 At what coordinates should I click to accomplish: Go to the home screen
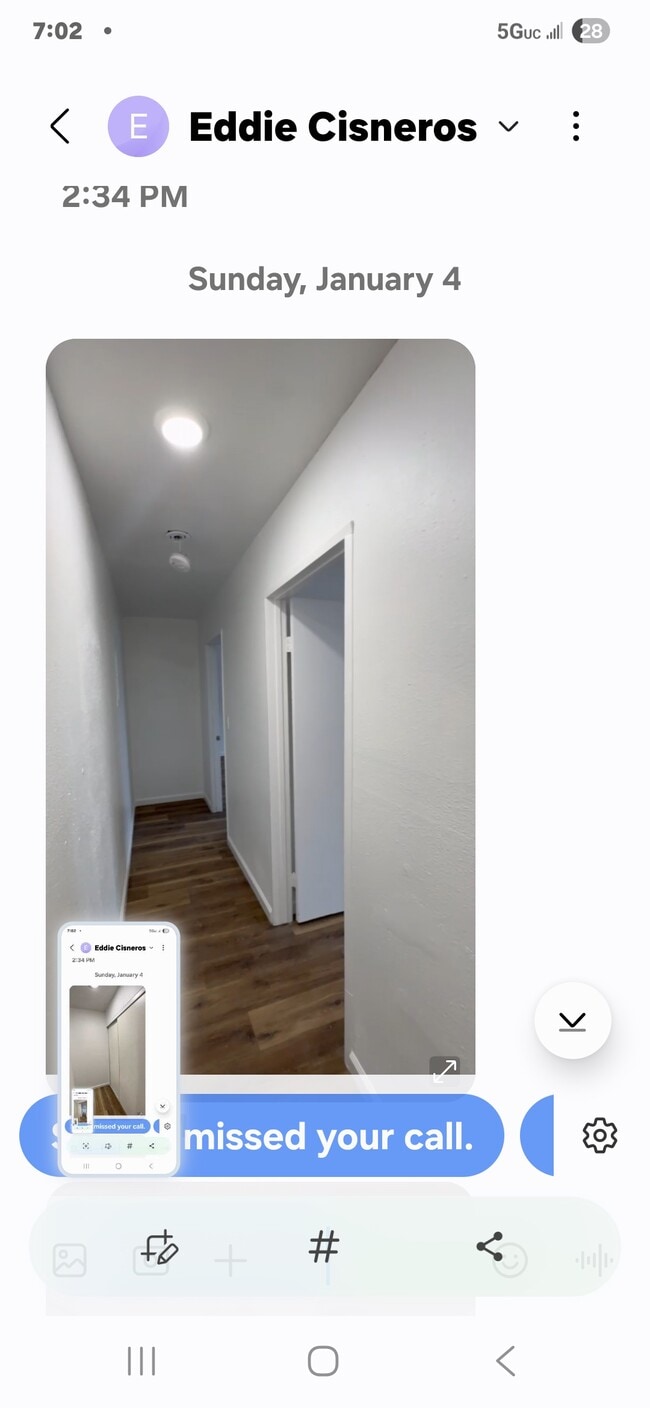tap(323, 1361)
